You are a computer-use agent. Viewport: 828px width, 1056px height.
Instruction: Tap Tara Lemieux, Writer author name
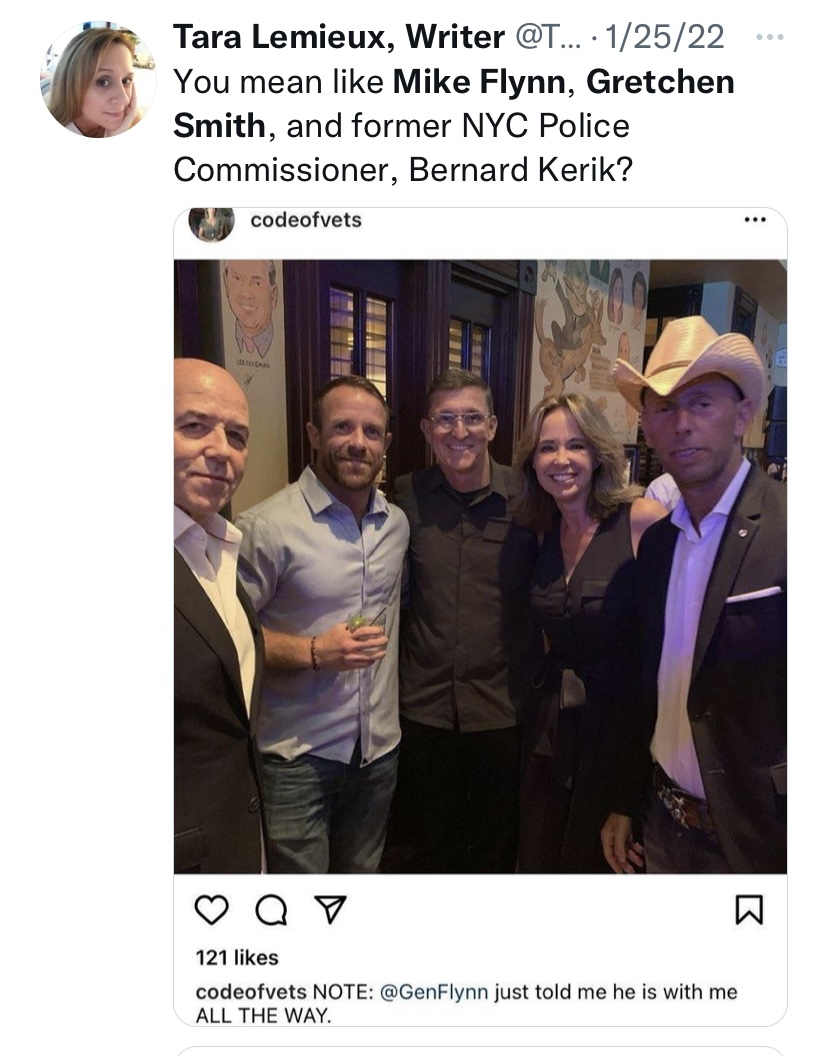[338, 37]
